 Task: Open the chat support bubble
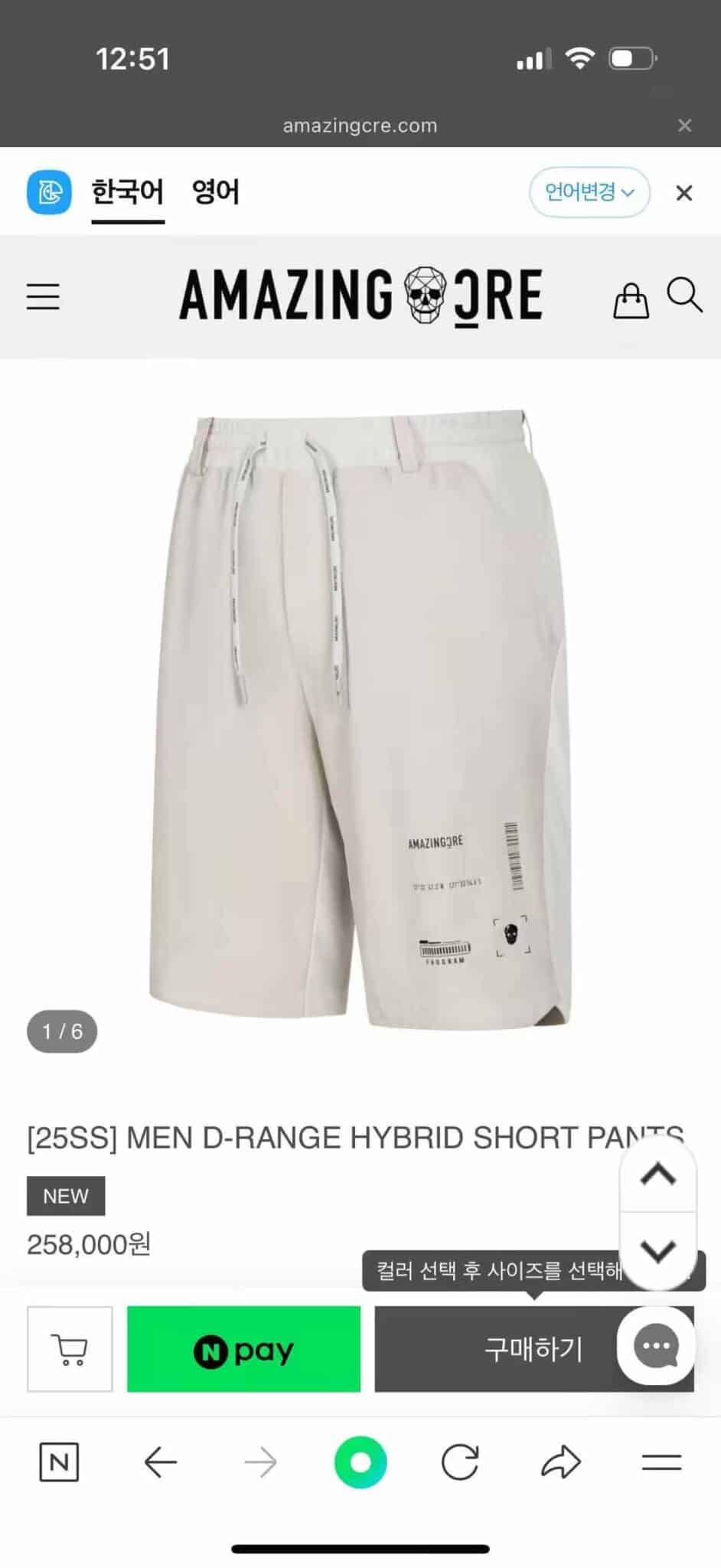pyautogui.click(x=656, y=1347)
